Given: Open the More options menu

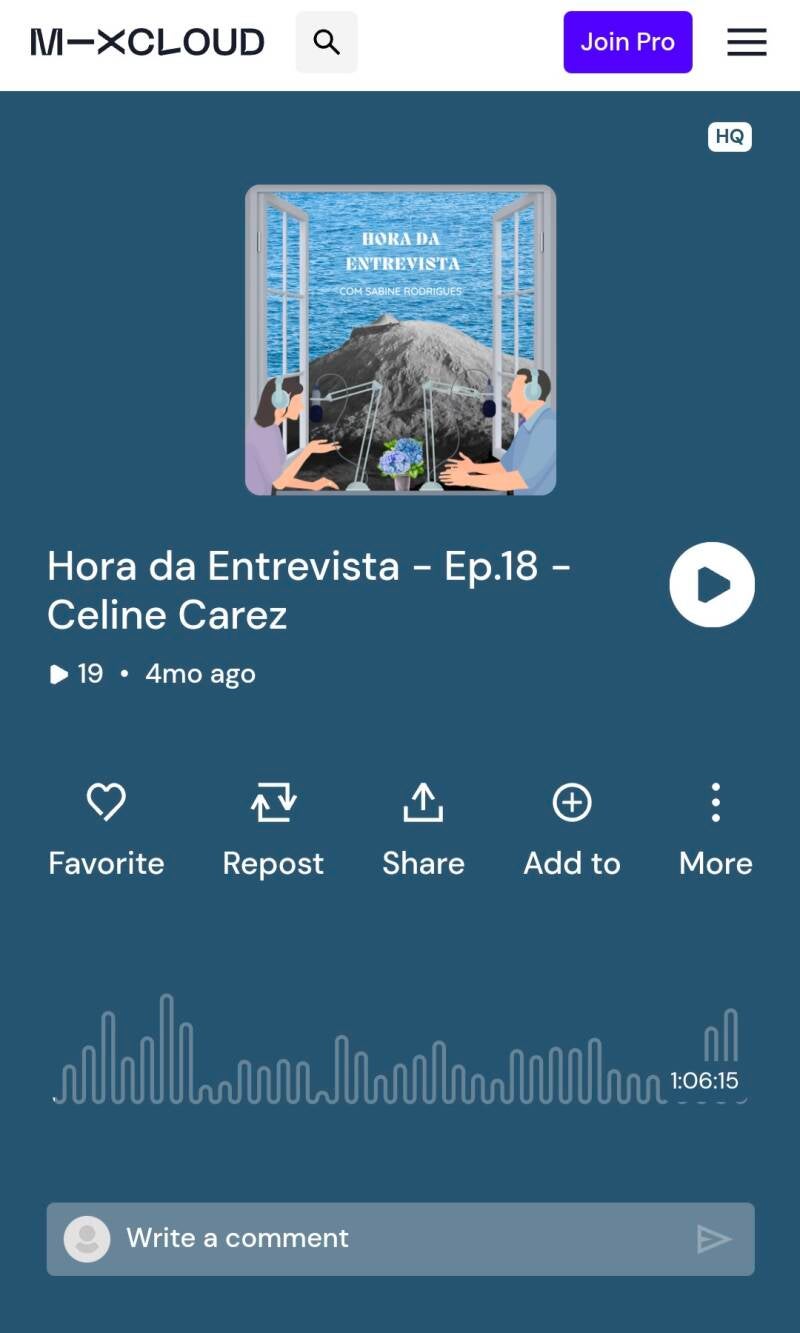Looking at the screenshot, I should 716,828.
